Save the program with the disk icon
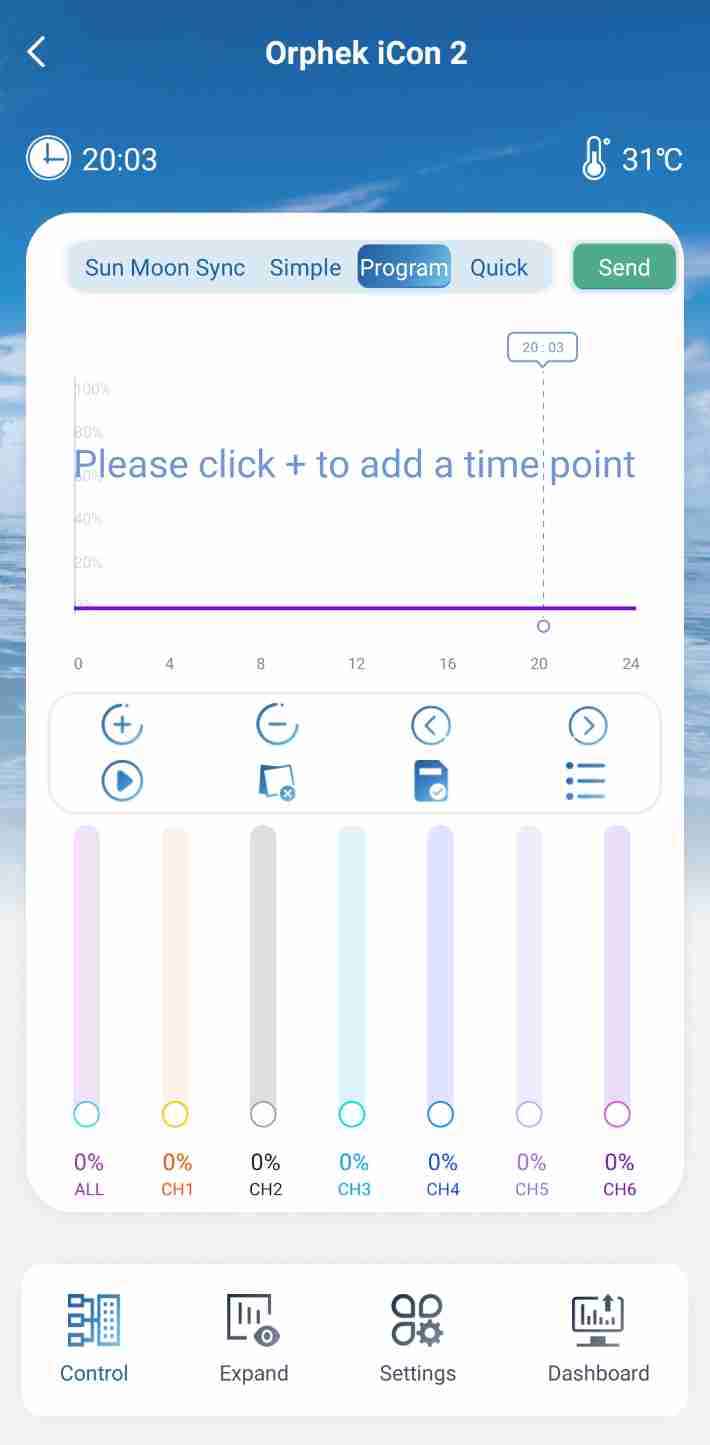 click(431, 781)
